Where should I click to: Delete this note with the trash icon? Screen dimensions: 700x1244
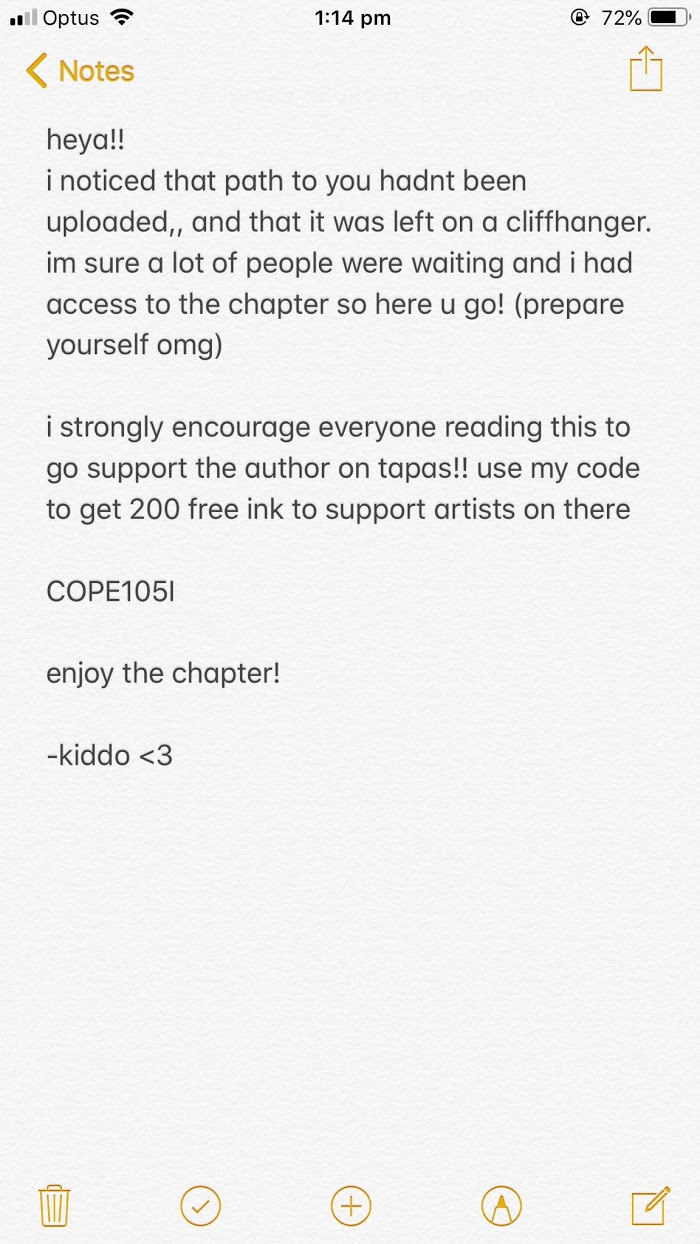53,1205
